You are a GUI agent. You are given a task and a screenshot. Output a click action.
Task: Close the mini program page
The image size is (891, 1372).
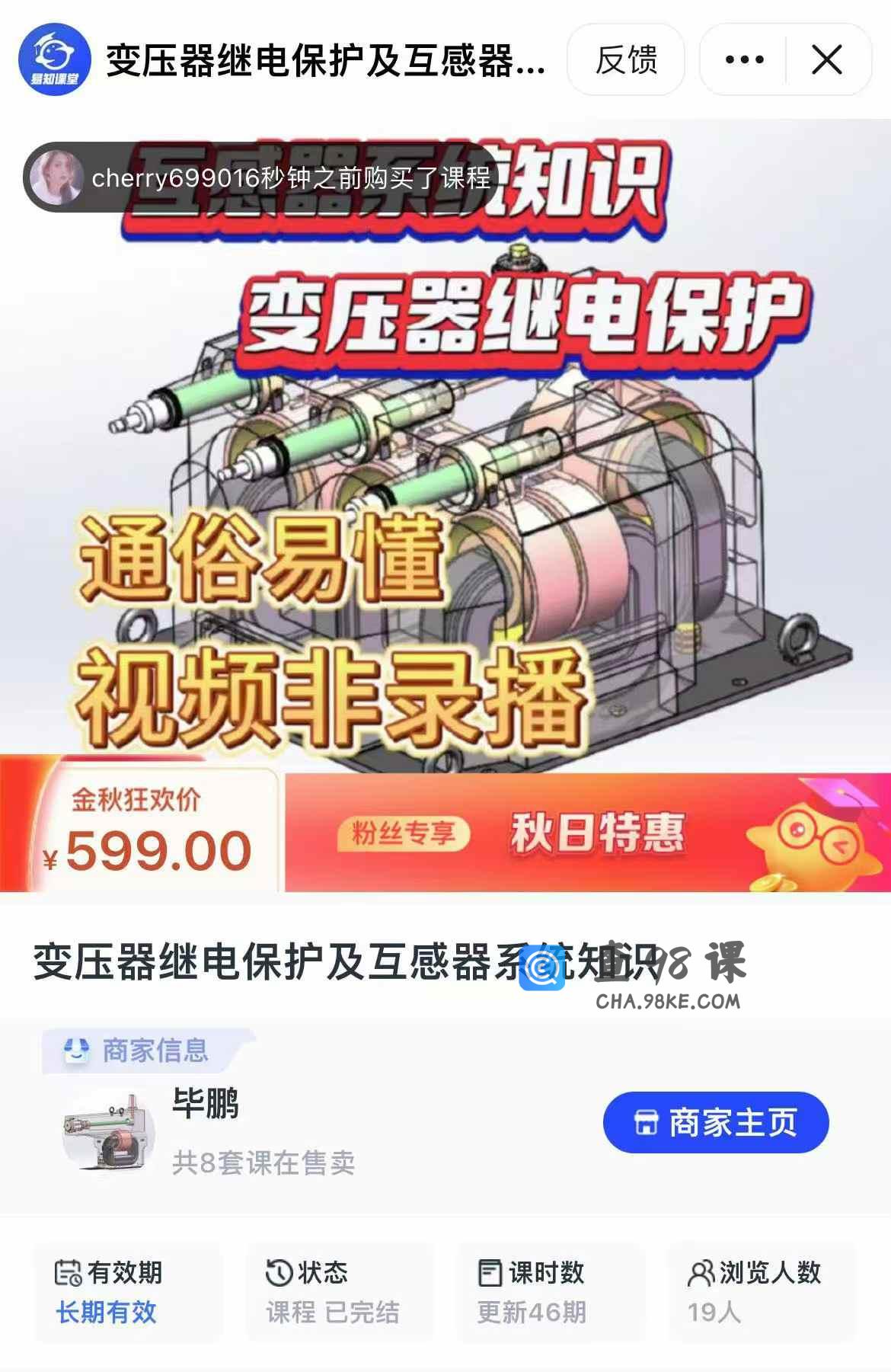pos(827,59)
